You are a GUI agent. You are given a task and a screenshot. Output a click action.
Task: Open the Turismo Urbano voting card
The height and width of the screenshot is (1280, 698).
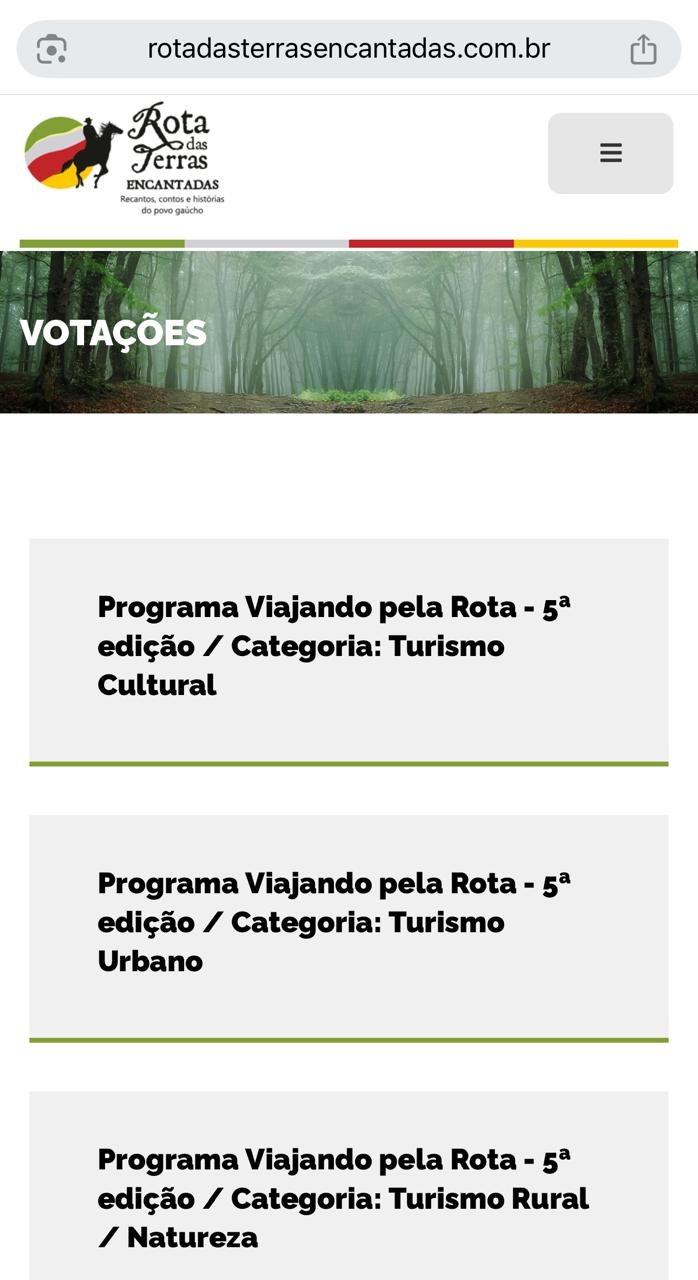click(x=348, y=923)
